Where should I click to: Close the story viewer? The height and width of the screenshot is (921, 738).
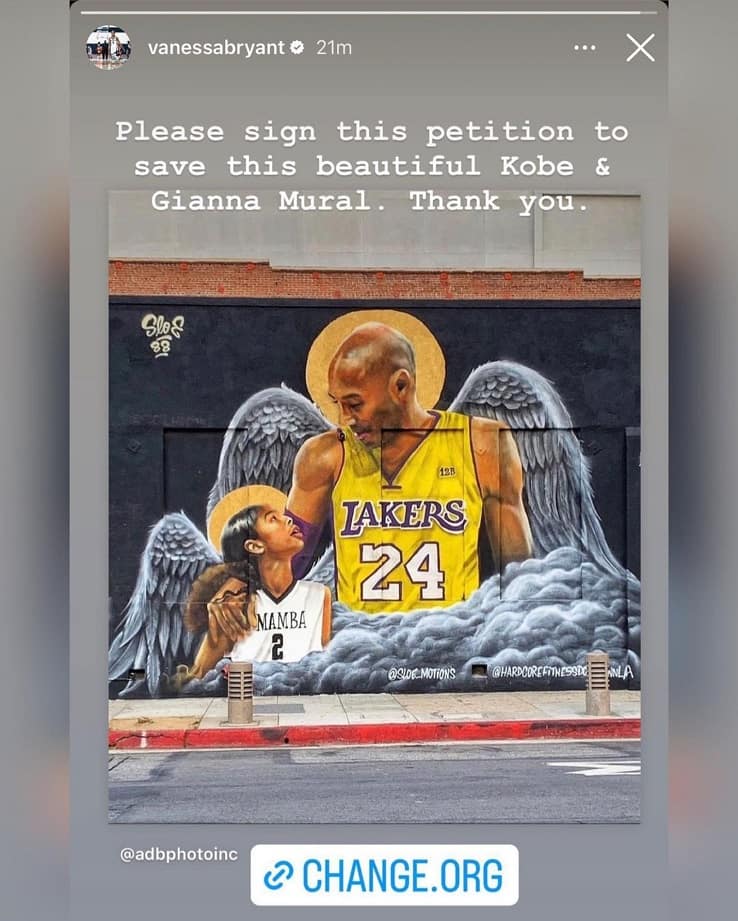640,47
